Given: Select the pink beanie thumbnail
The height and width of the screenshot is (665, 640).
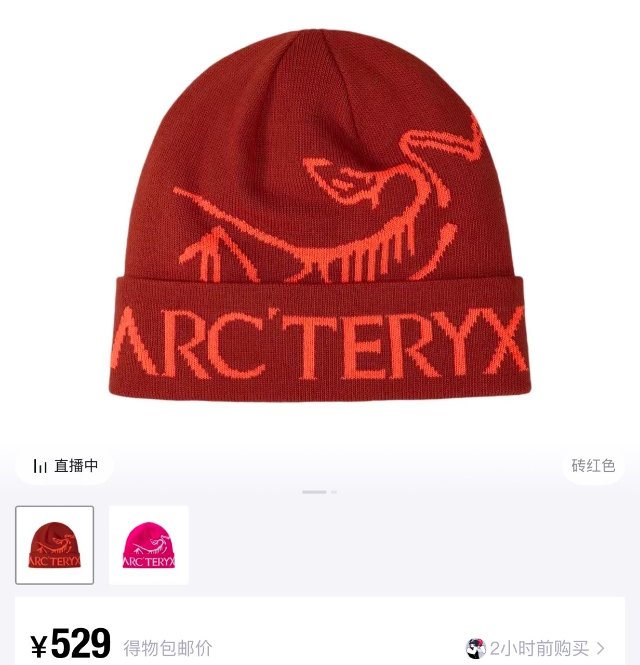Looking at the screenshot, I should (x=149, y=545).
